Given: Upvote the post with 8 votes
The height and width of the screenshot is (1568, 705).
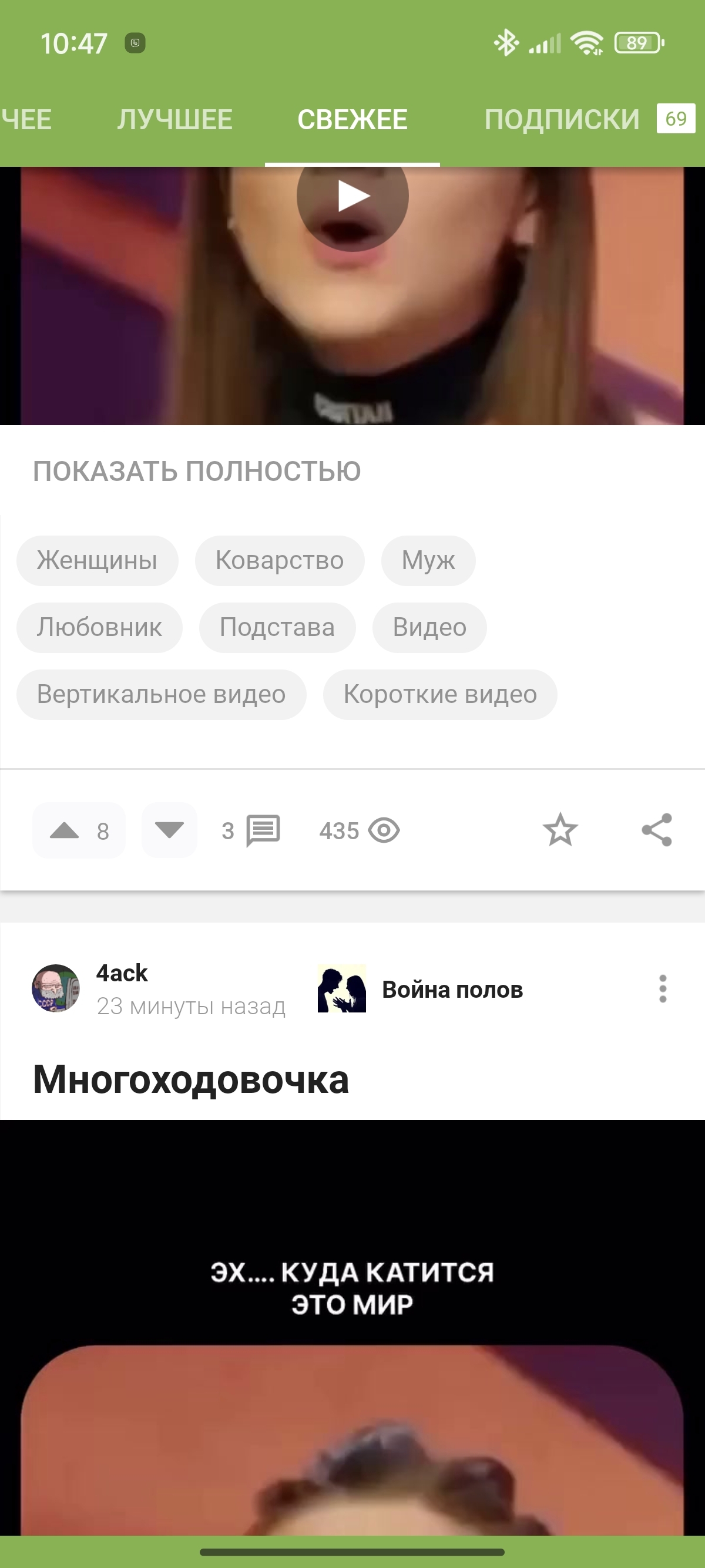Looking at the screenshot, I should (x=65, y=830).
